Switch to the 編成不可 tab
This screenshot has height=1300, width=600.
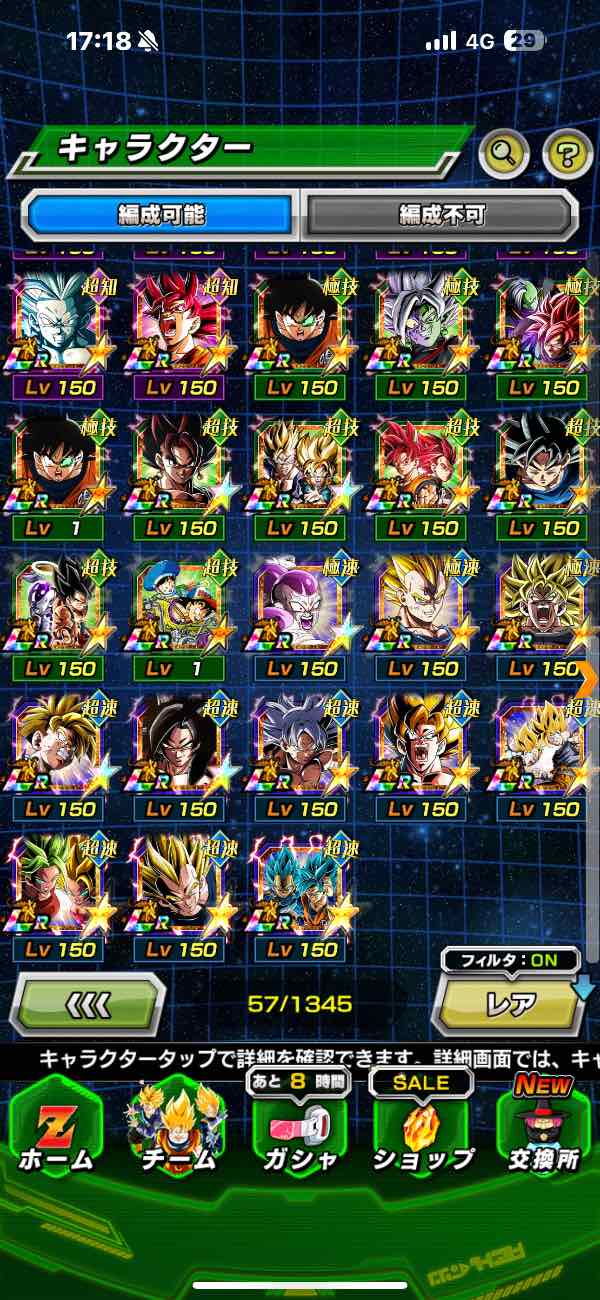click(x=441, y=213)
